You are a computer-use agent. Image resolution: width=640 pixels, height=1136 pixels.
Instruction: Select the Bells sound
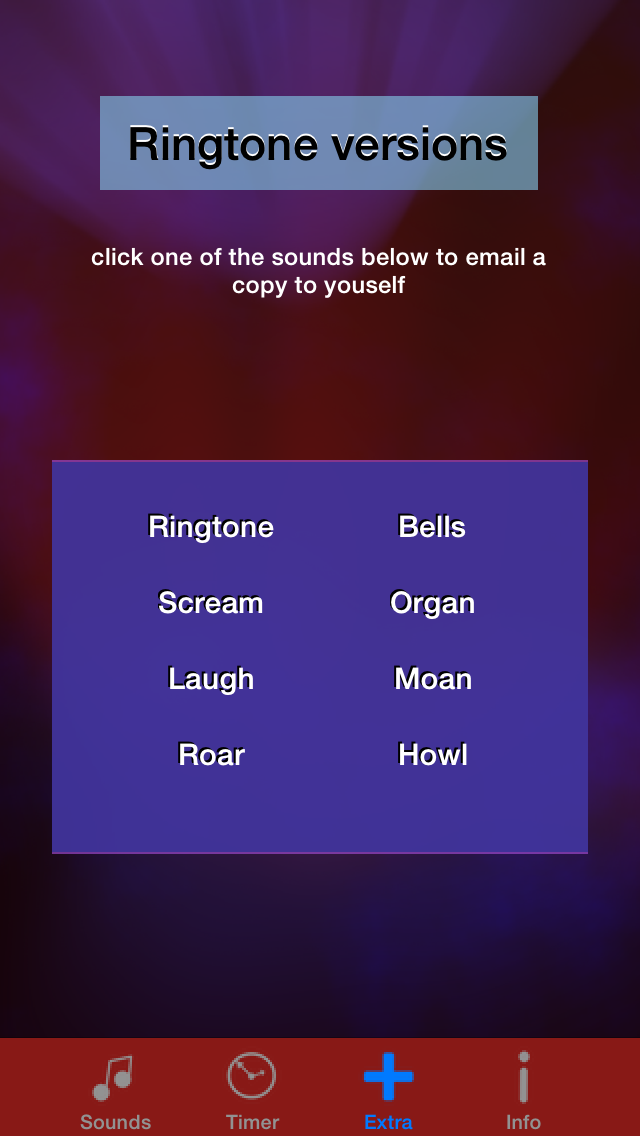432,527
